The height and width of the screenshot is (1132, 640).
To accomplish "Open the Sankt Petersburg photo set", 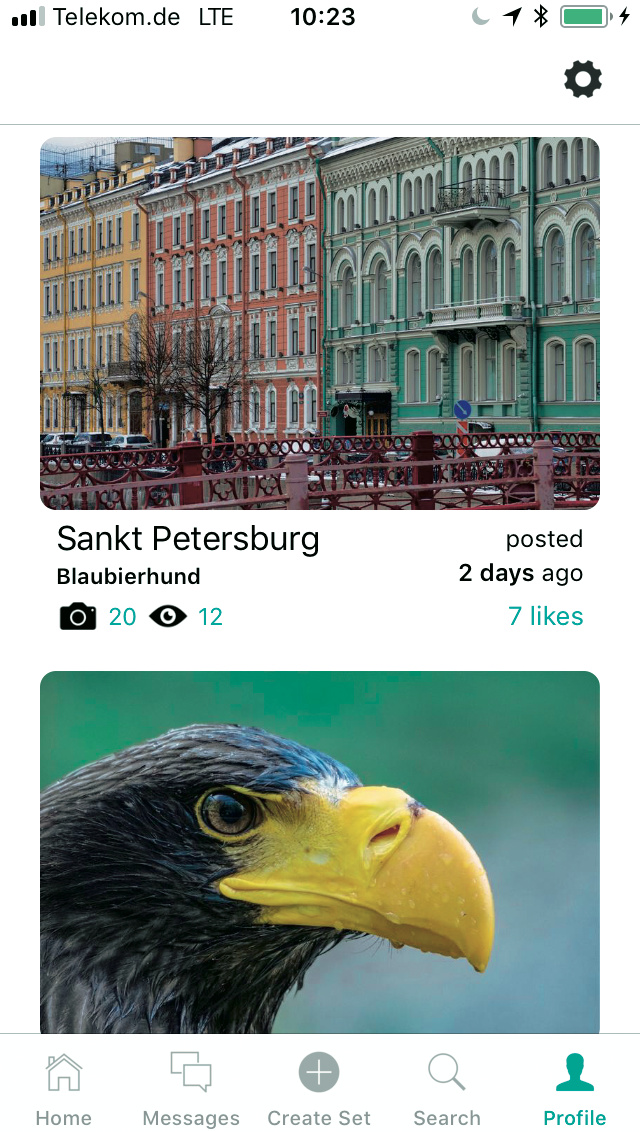I will coord(320,323).
